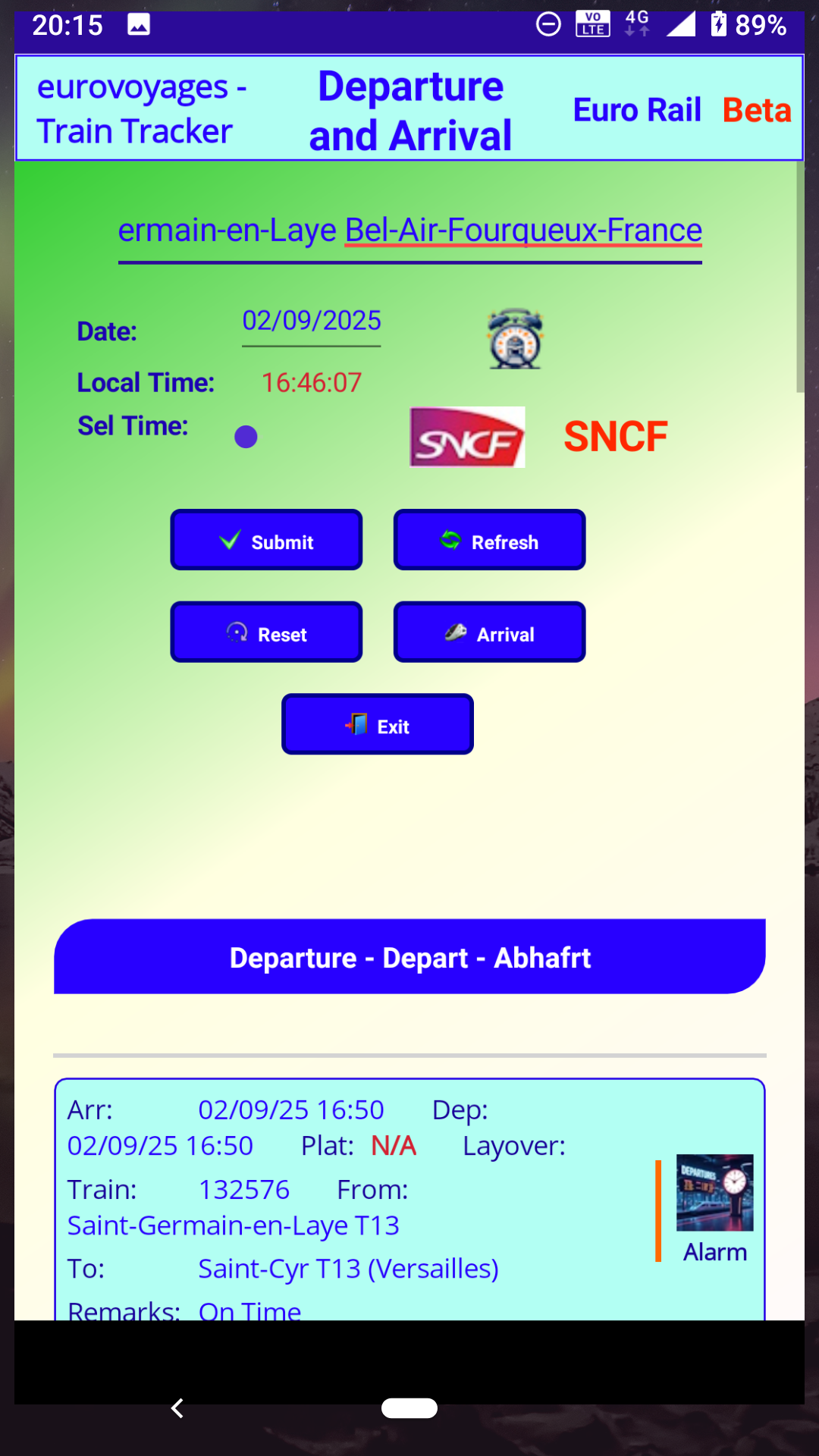819x1456 pixels.
Task: Select the Departure - Depart - Abhafrt header
Action: pyautogui.click(x=409, y=957)
